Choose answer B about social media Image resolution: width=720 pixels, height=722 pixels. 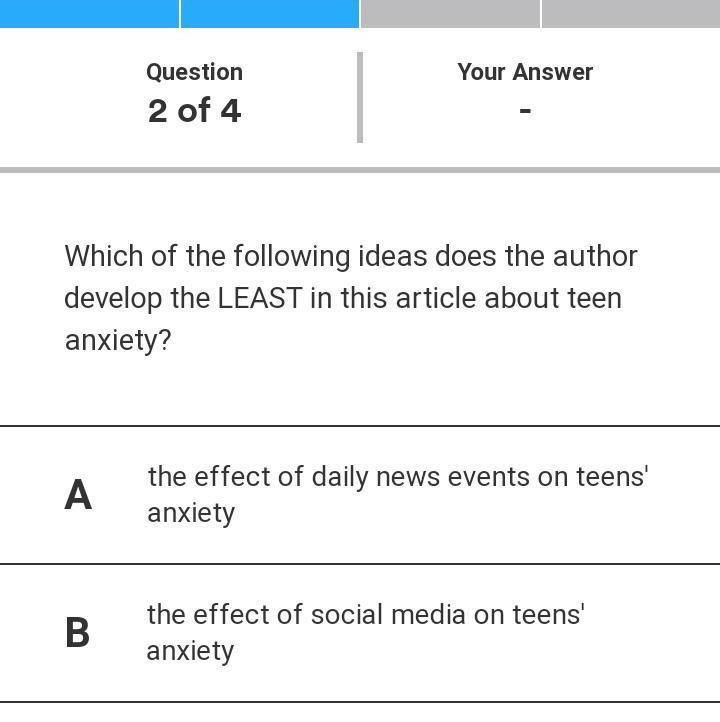point(360,632)
